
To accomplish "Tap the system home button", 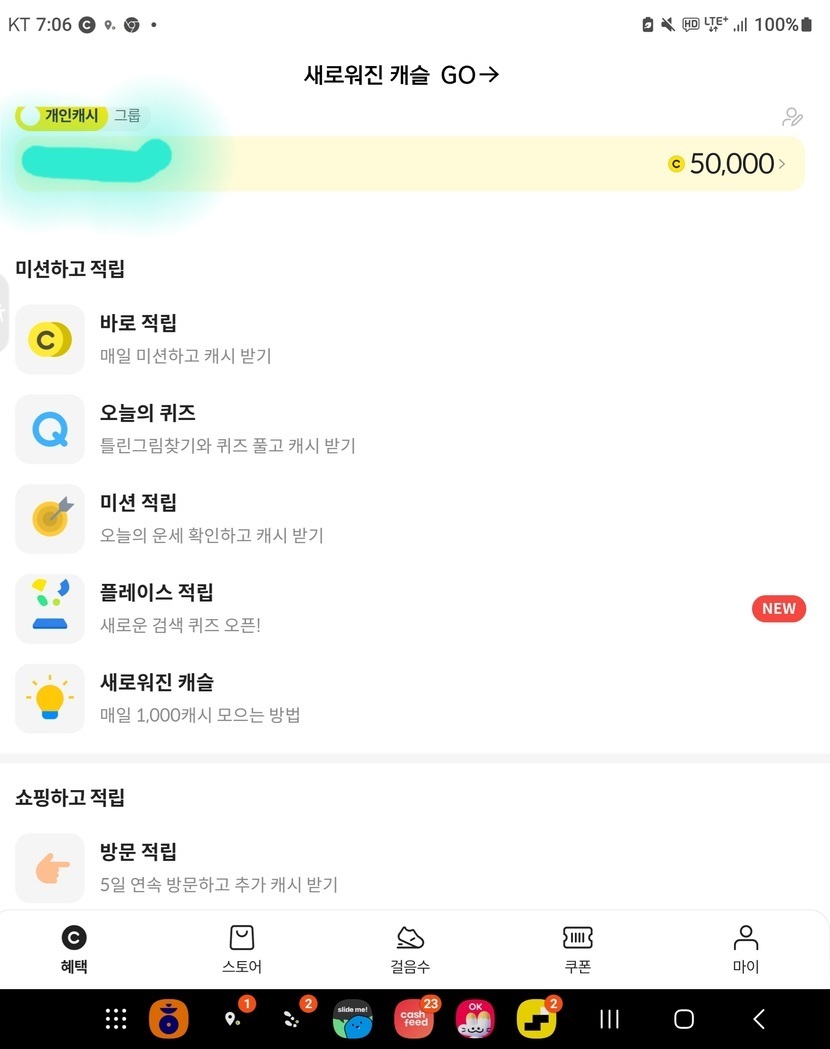I will coord(684,1019).
